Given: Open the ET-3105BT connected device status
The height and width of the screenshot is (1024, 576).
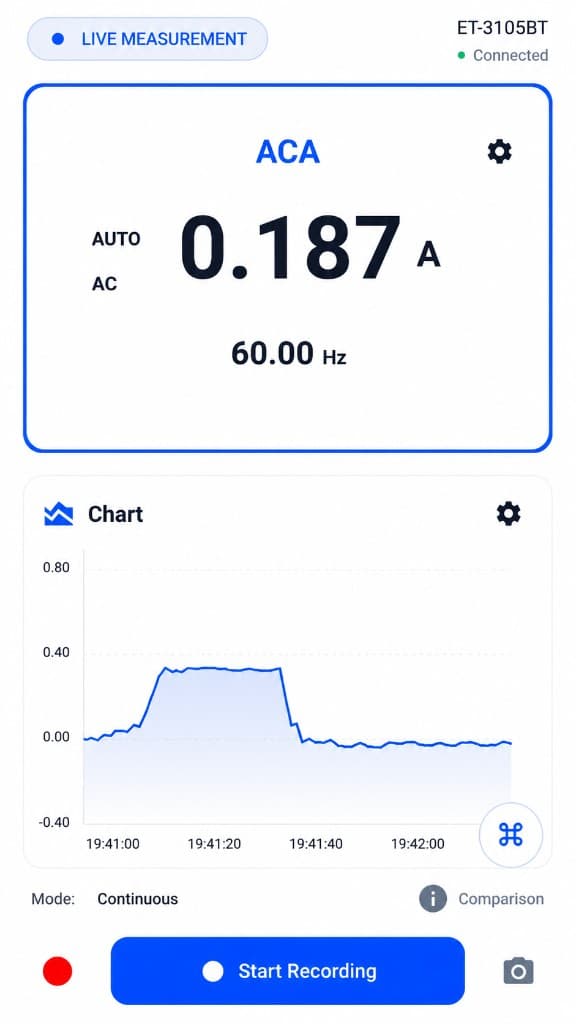Looking at the screenshot, I should coord(502,42).
